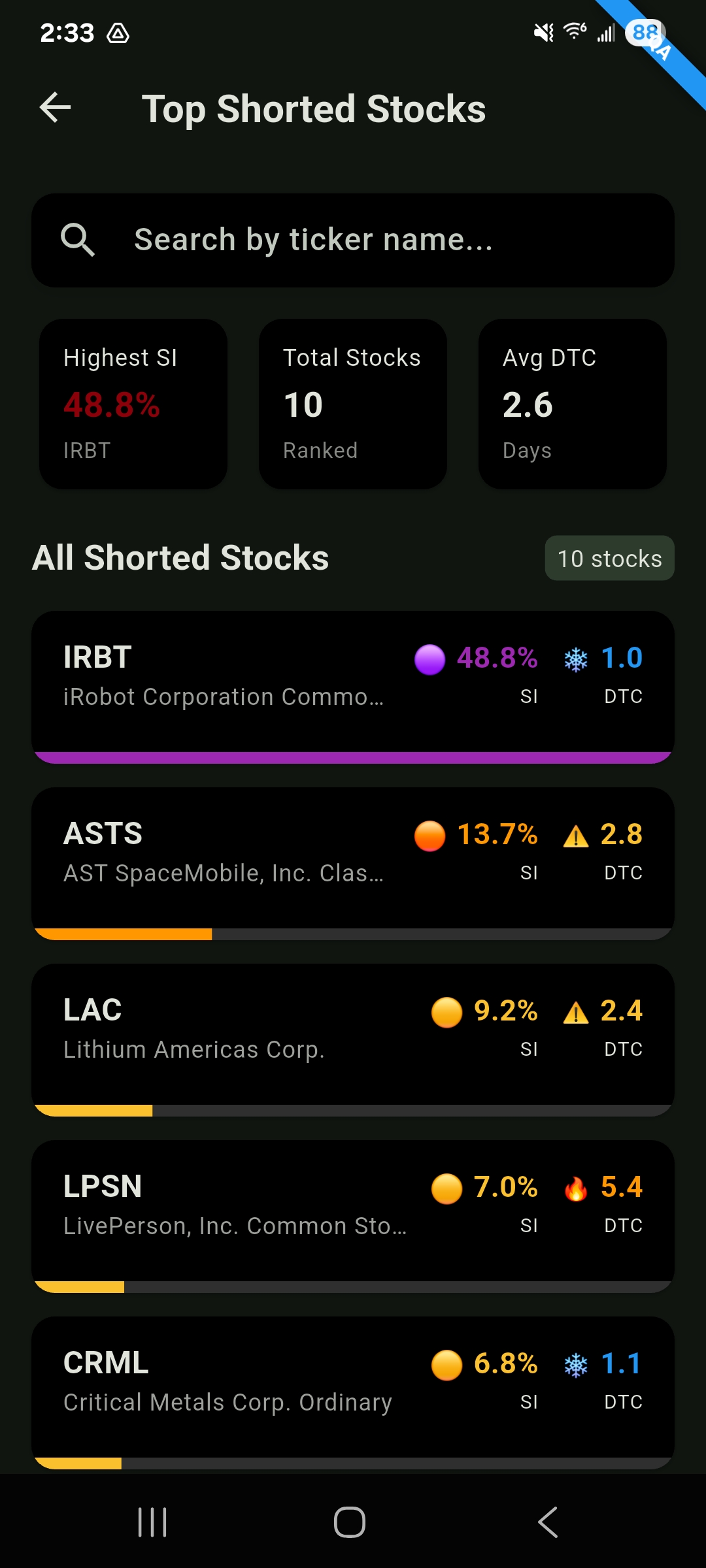The width and height of the screenshot is (706, 1568).
Task: Tap the 10 stocks badge
Action: [609, 557]
